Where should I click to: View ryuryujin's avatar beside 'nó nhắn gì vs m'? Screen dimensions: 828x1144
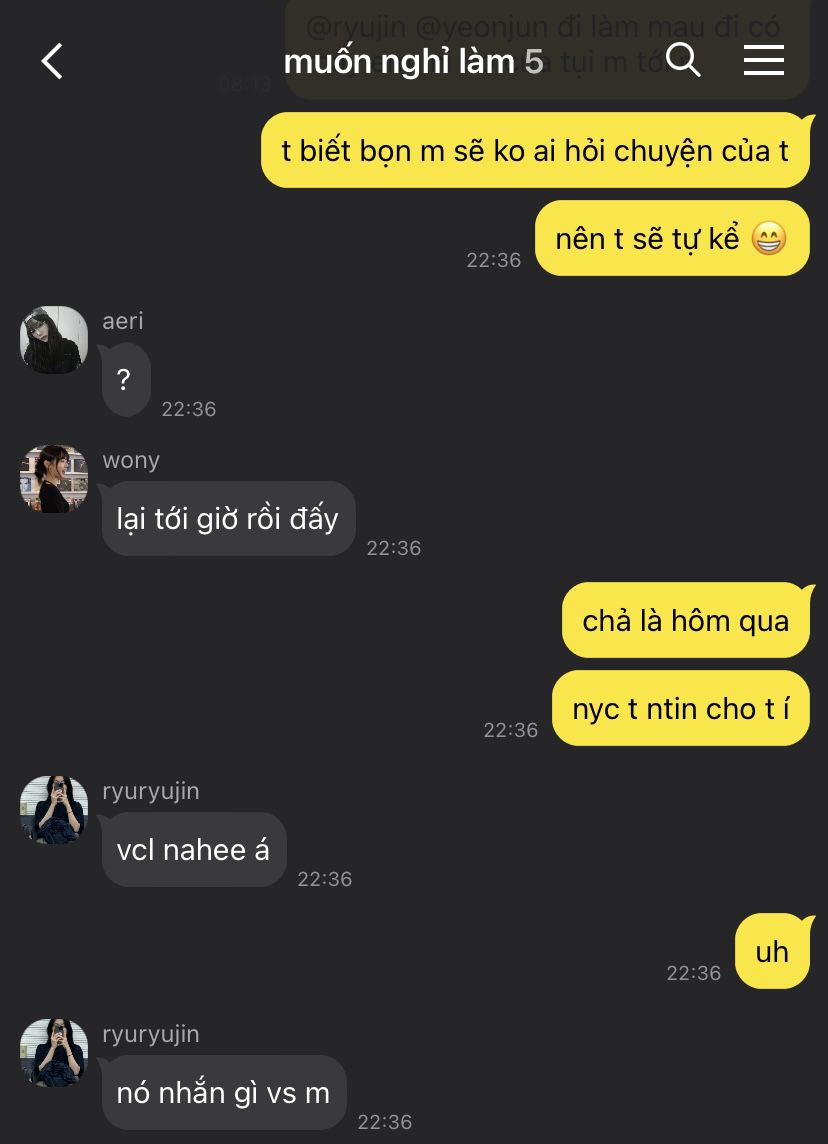point(54,1053)
